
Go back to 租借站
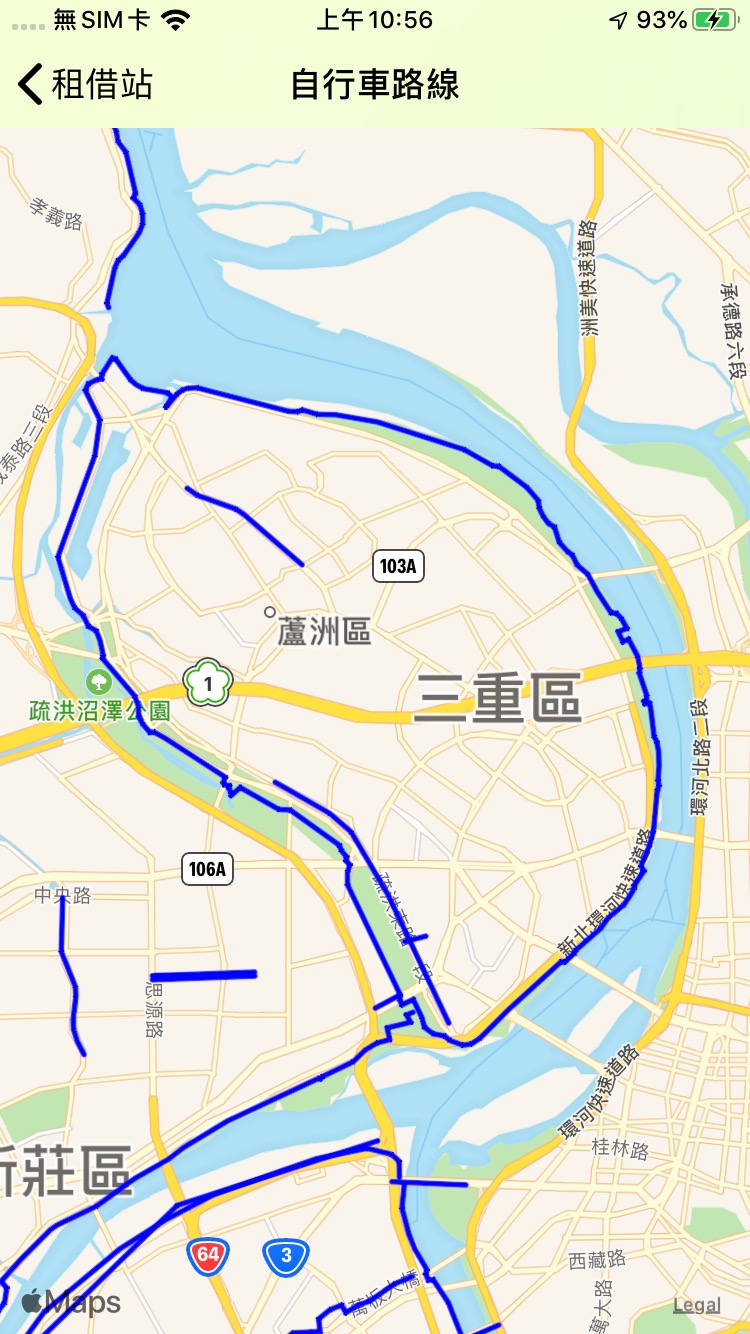[x=85, y=84]
